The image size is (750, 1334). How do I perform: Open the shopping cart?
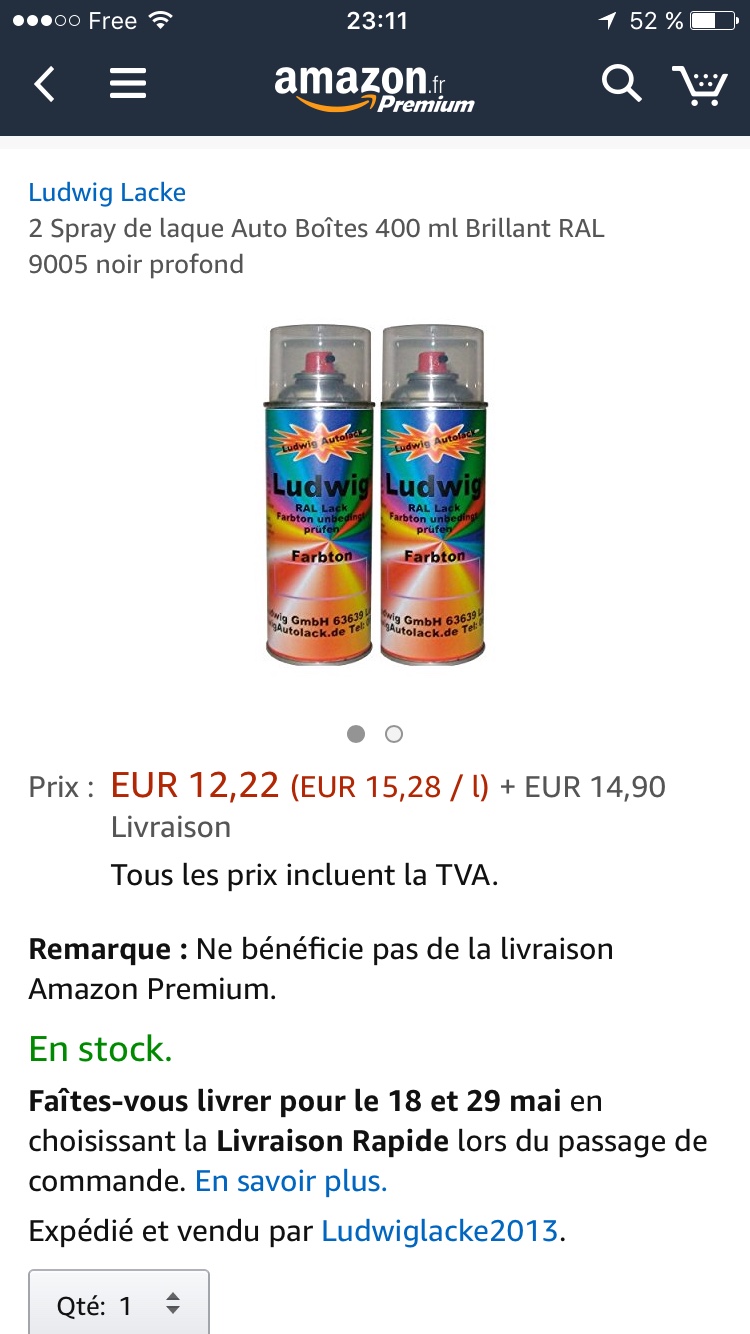[699, 85]
